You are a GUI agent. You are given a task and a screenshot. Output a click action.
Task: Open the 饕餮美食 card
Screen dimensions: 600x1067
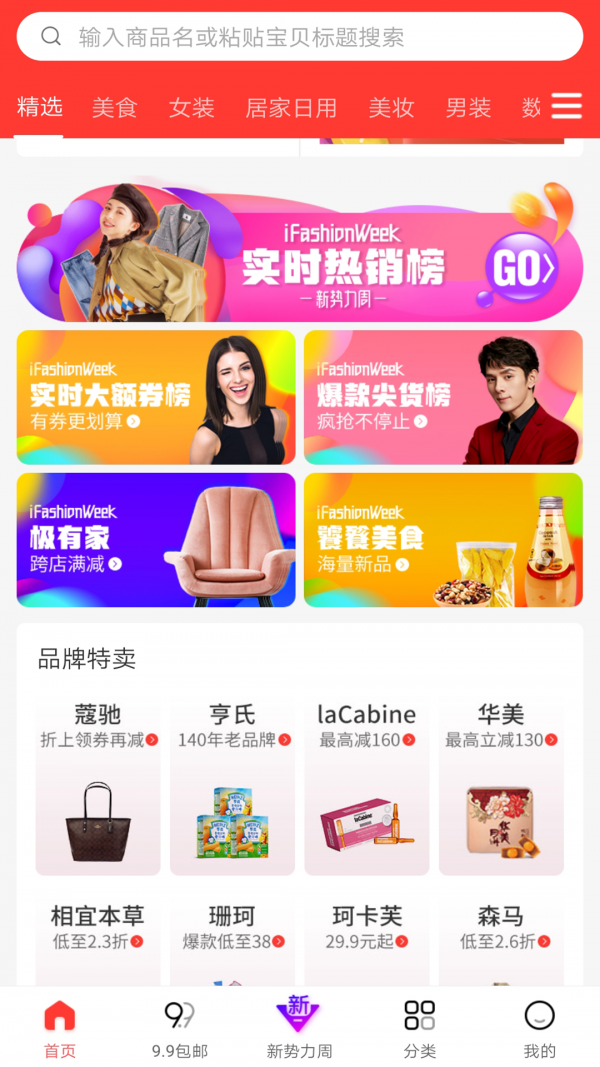[x=443, y=540]
